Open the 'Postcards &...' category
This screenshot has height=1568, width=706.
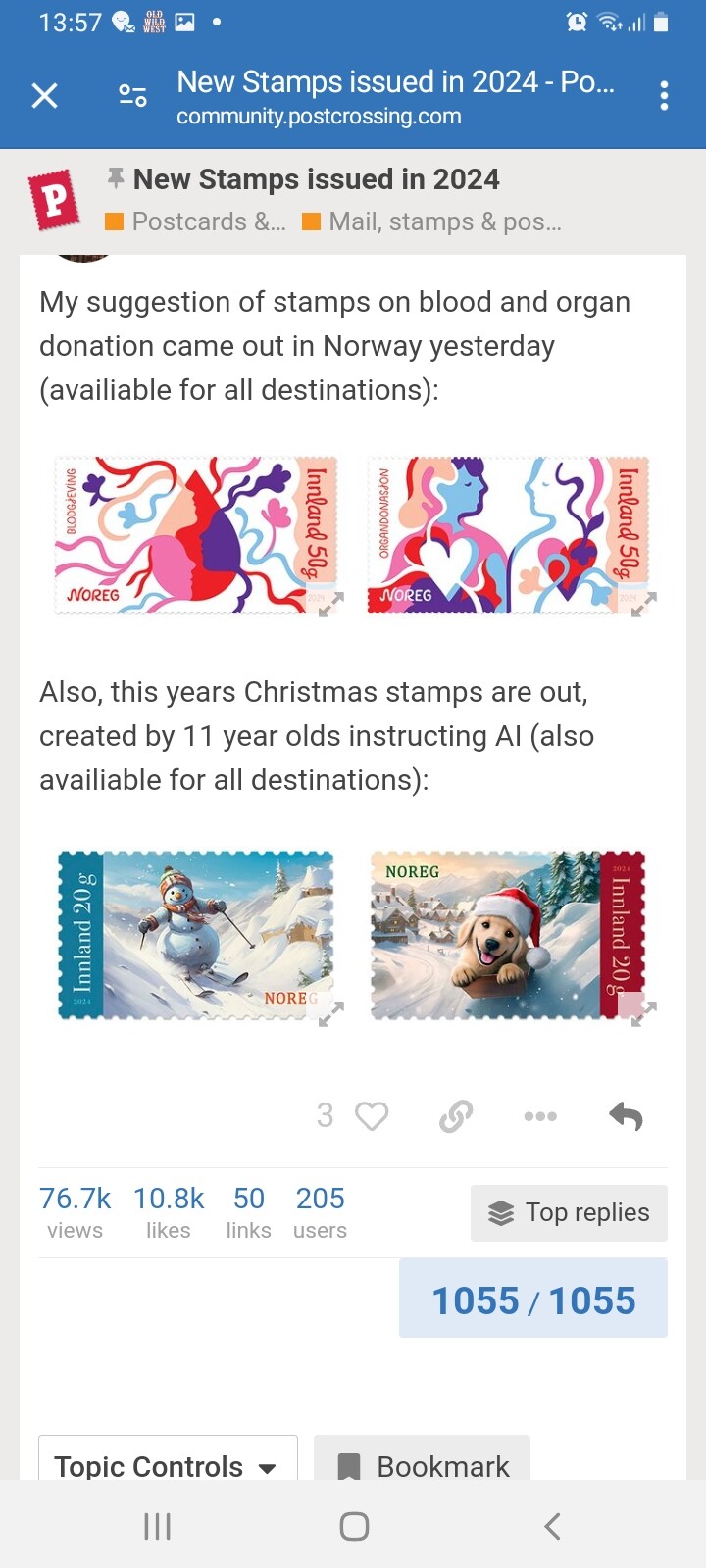(x=196, y=221)
